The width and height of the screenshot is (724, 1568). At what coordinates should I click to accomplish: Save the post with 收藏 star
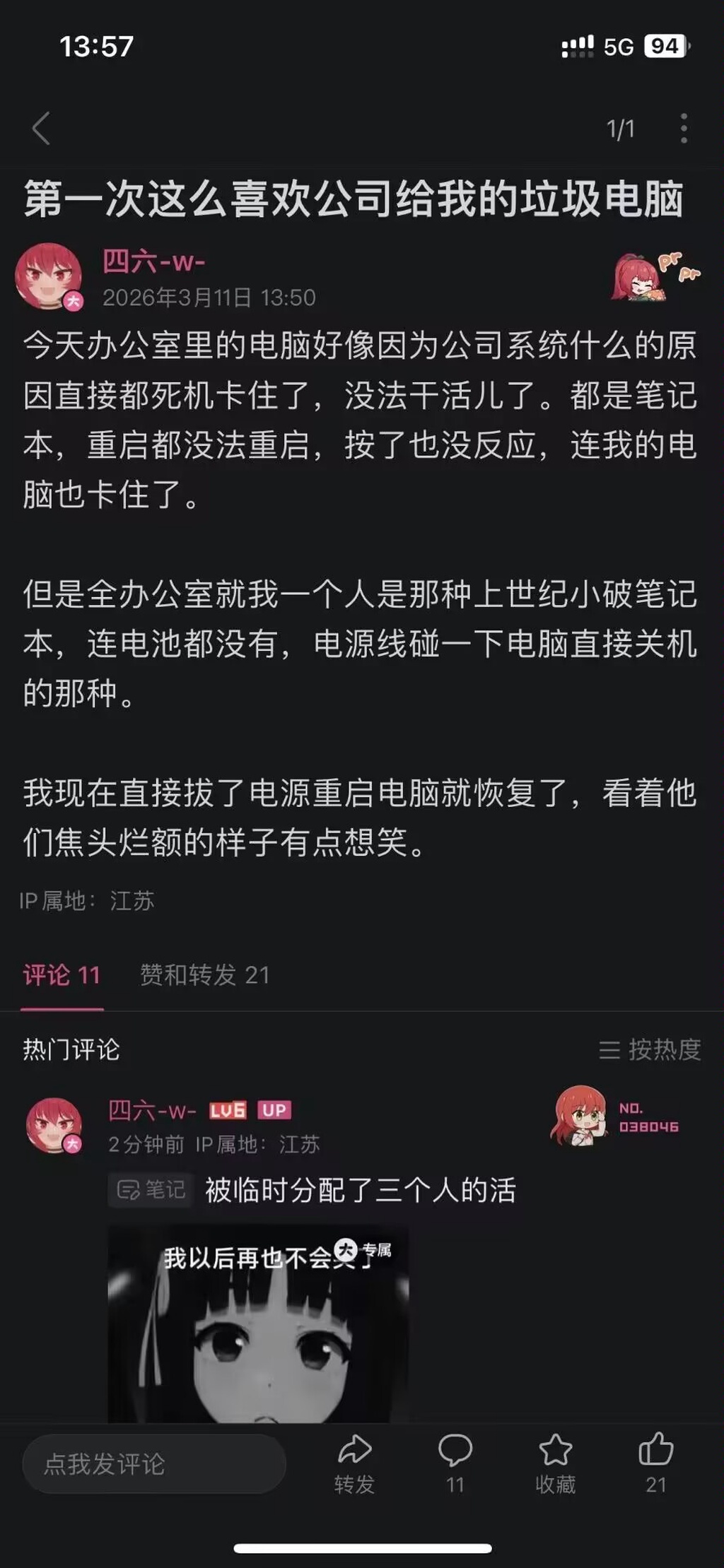coord(555,1463)
